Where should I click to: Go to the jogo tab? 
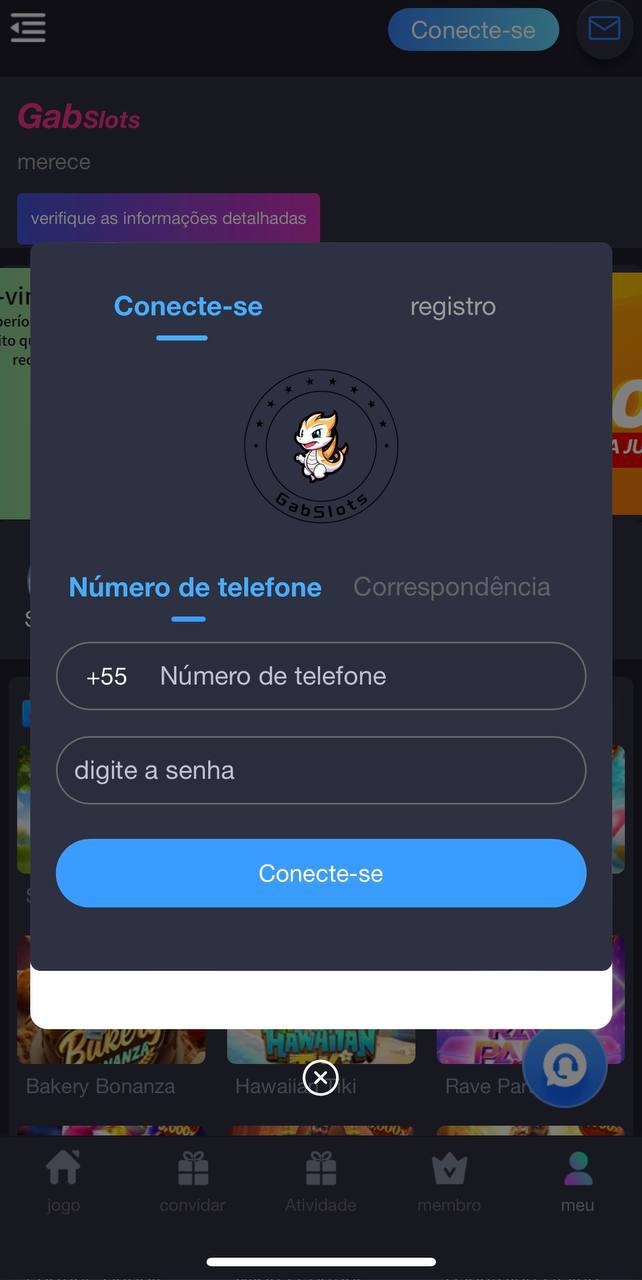[63, 1182]
